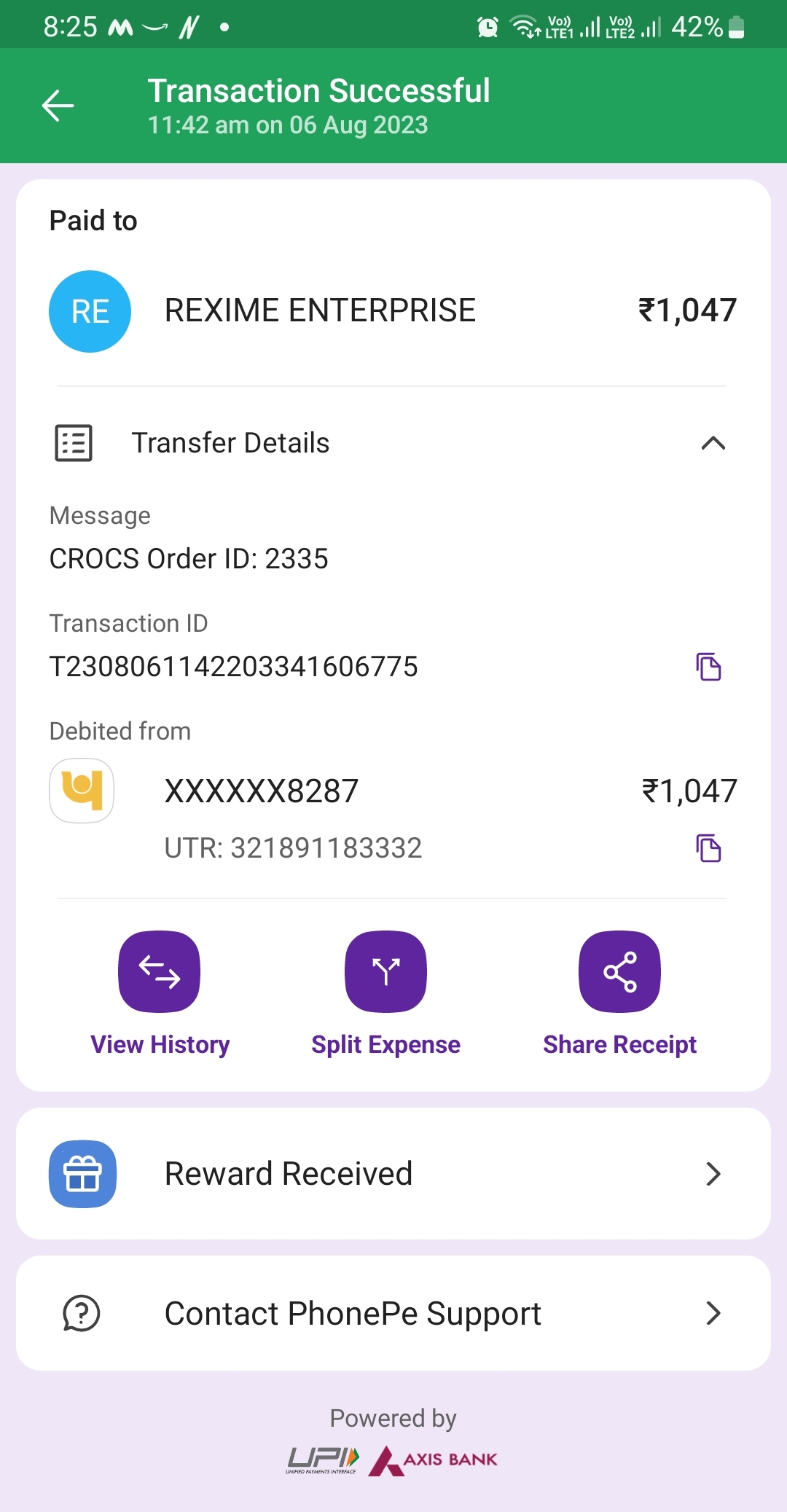Collapse the Transfer Details section

pos(712,443)
